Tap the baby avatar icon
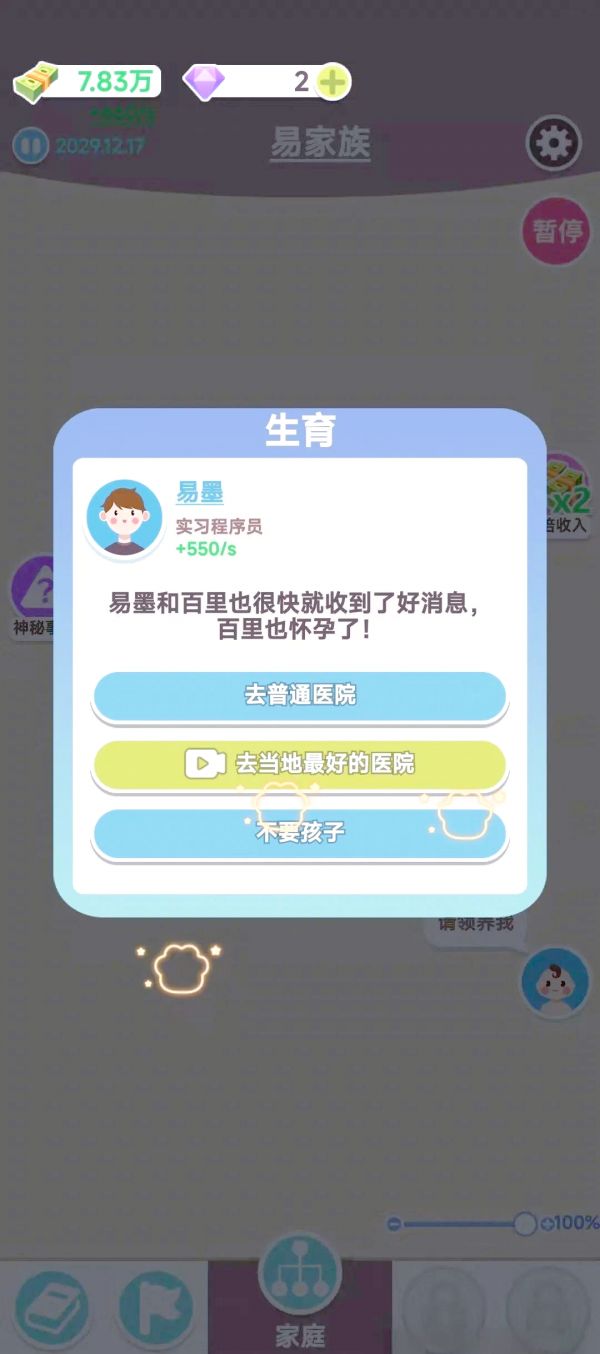 pos(555,983)
